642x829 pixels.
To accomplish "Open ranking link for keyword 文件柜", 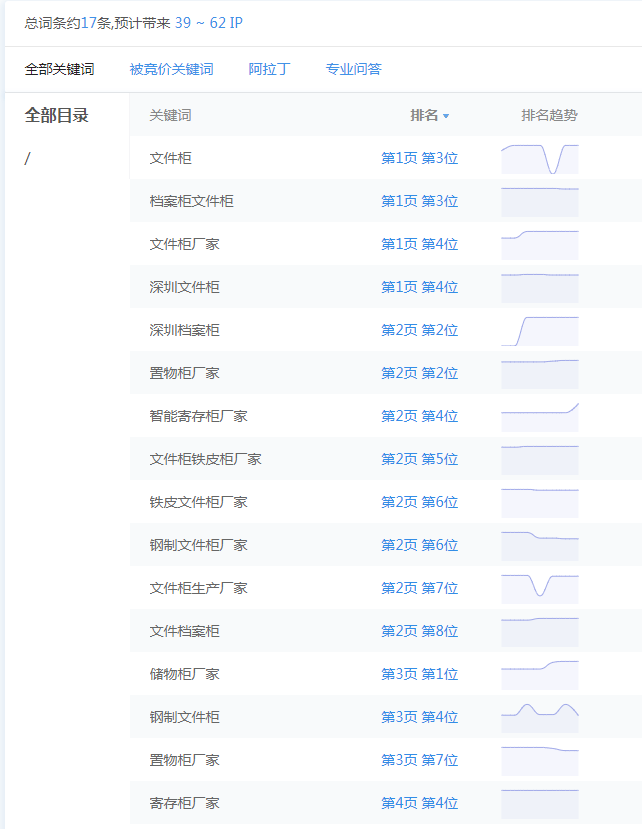I will coord(419,158).
